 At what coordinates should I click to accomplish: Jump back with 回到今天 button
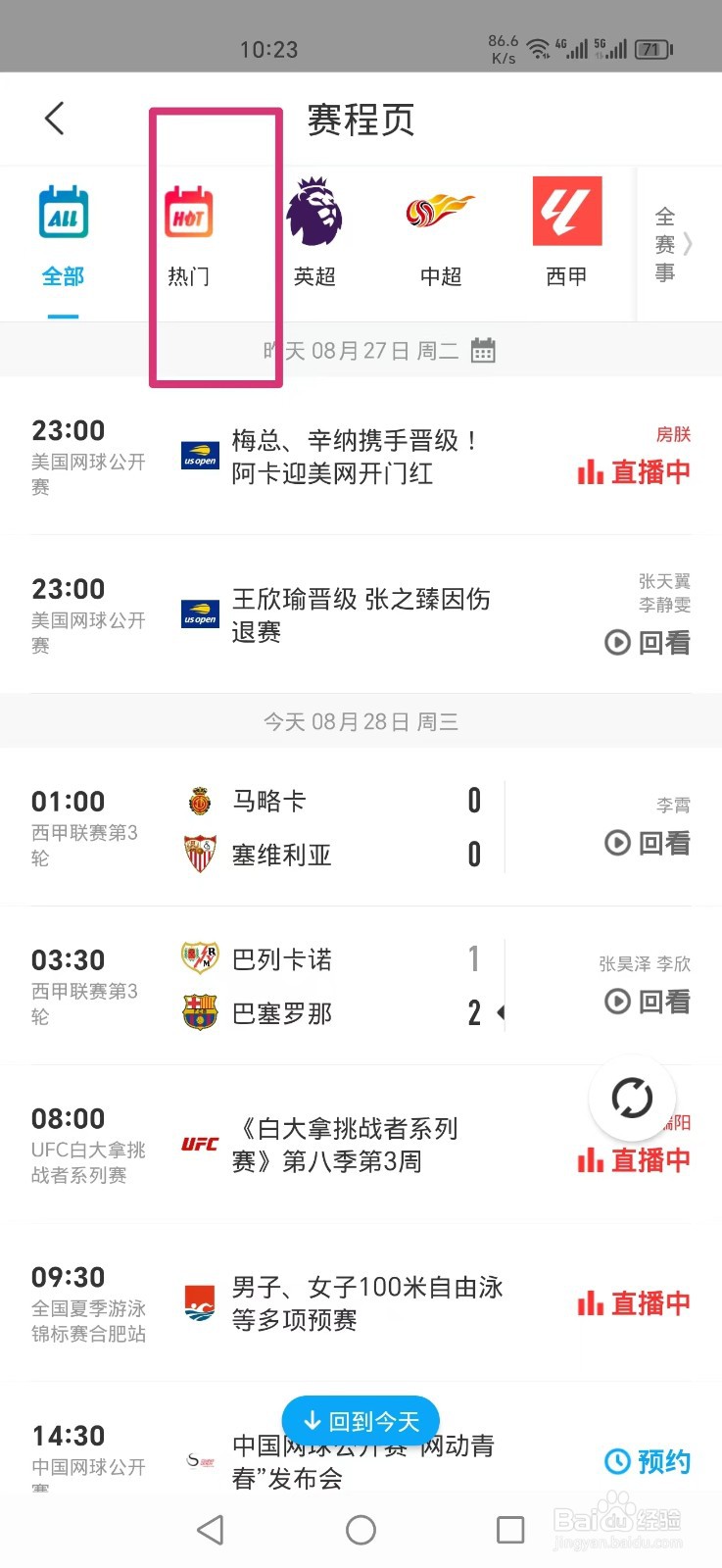361,1420
